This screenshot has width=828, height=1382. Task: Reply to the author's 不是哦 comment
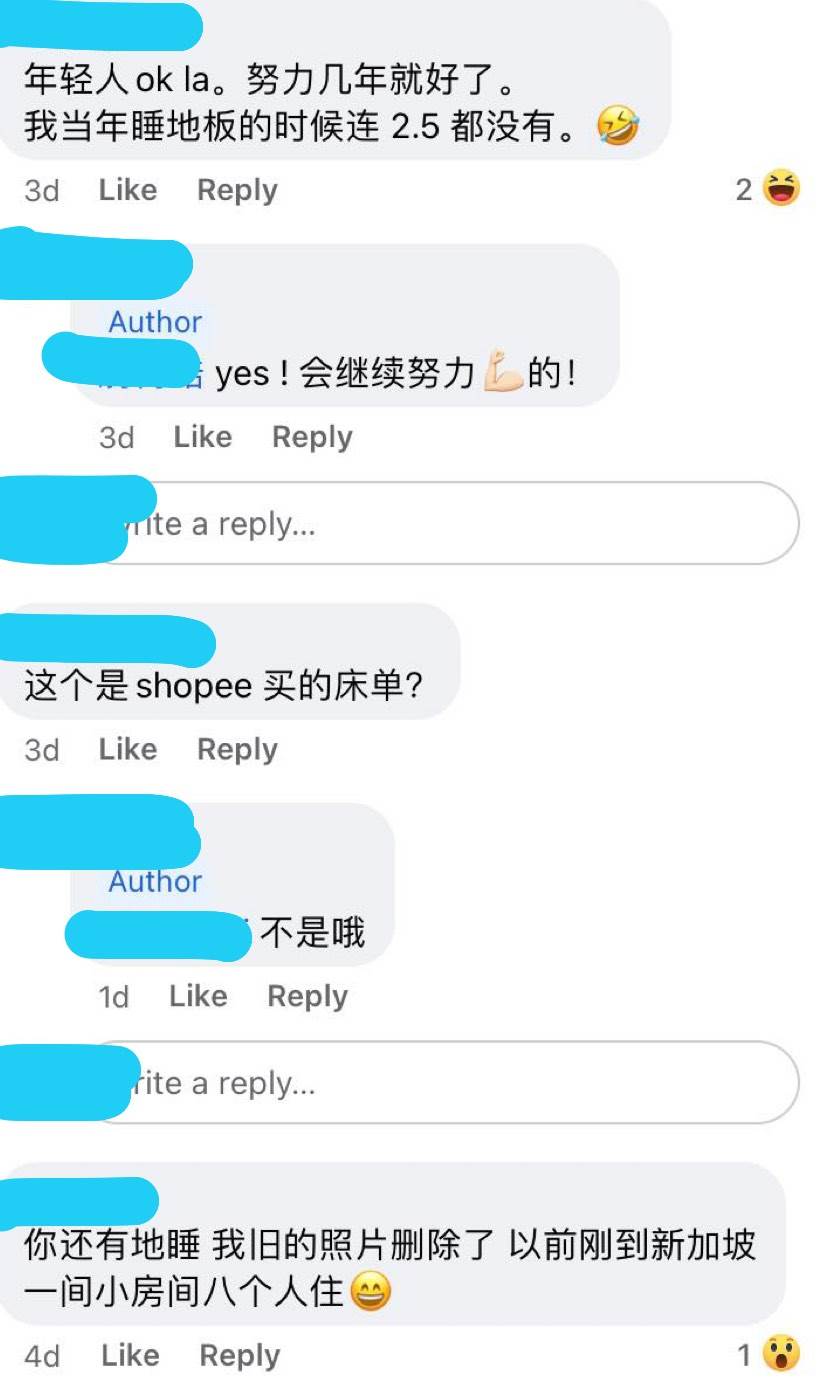[307, 996]
